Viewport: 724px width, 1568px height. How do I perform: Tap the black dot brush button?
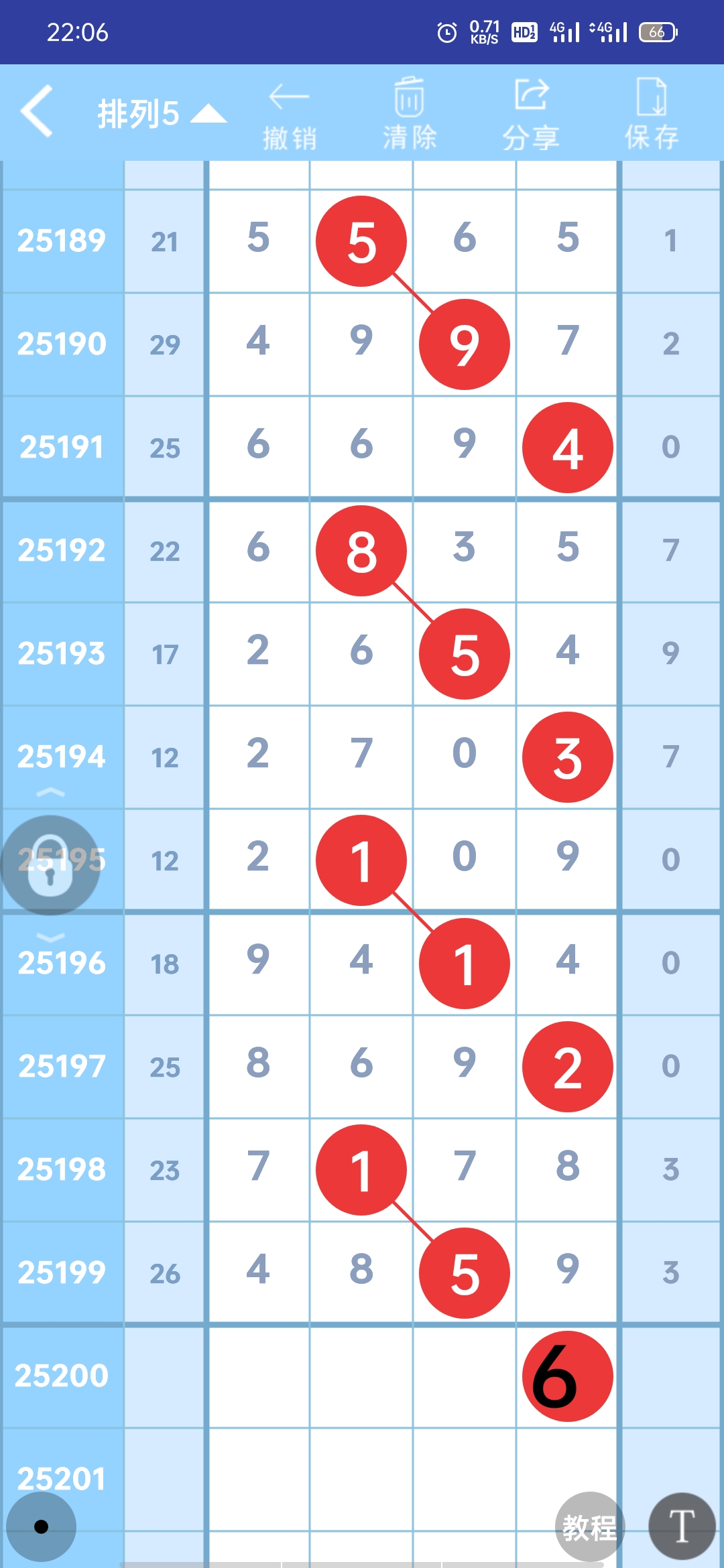pyautogui.click(x=41, y=1526)
